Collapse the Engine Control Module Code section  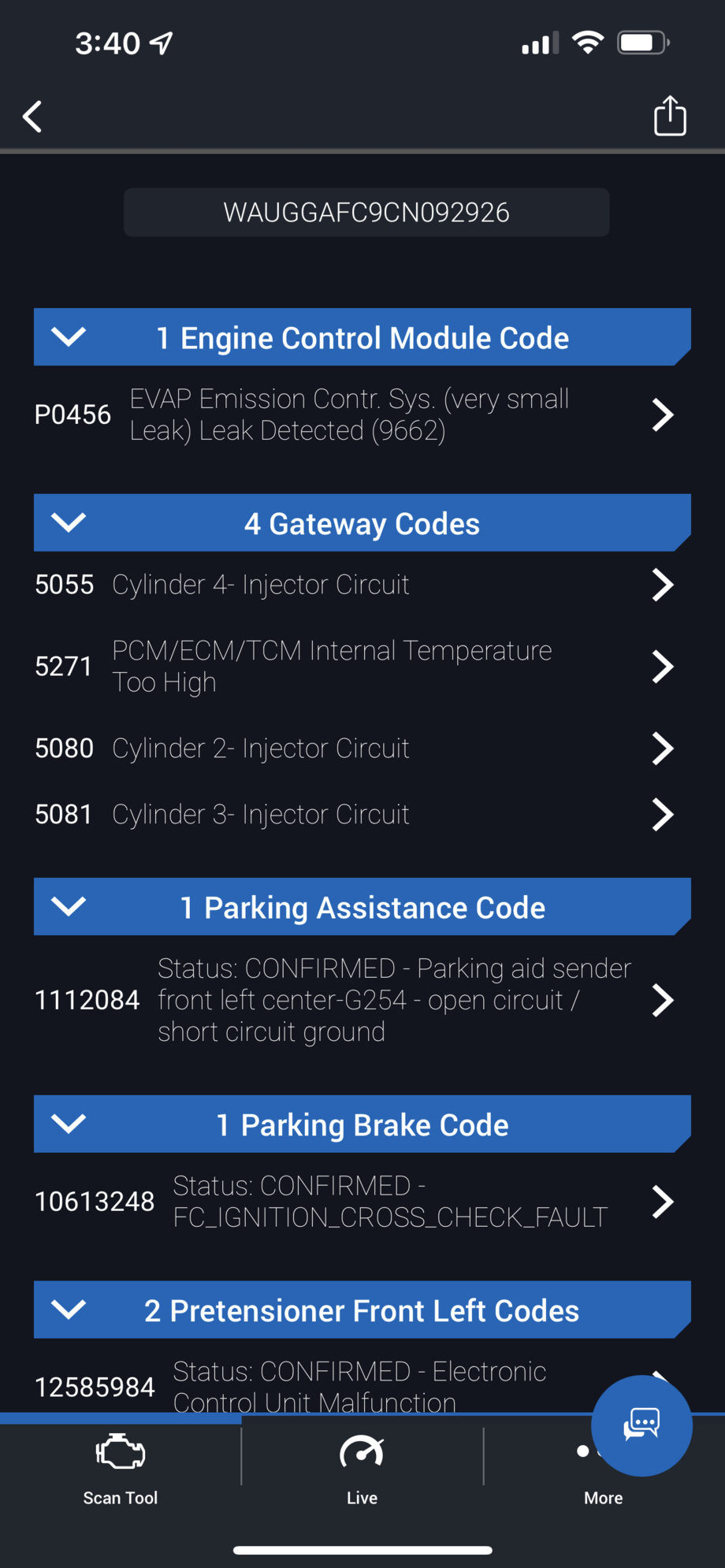pyautogui.click(x=69, y=337)
